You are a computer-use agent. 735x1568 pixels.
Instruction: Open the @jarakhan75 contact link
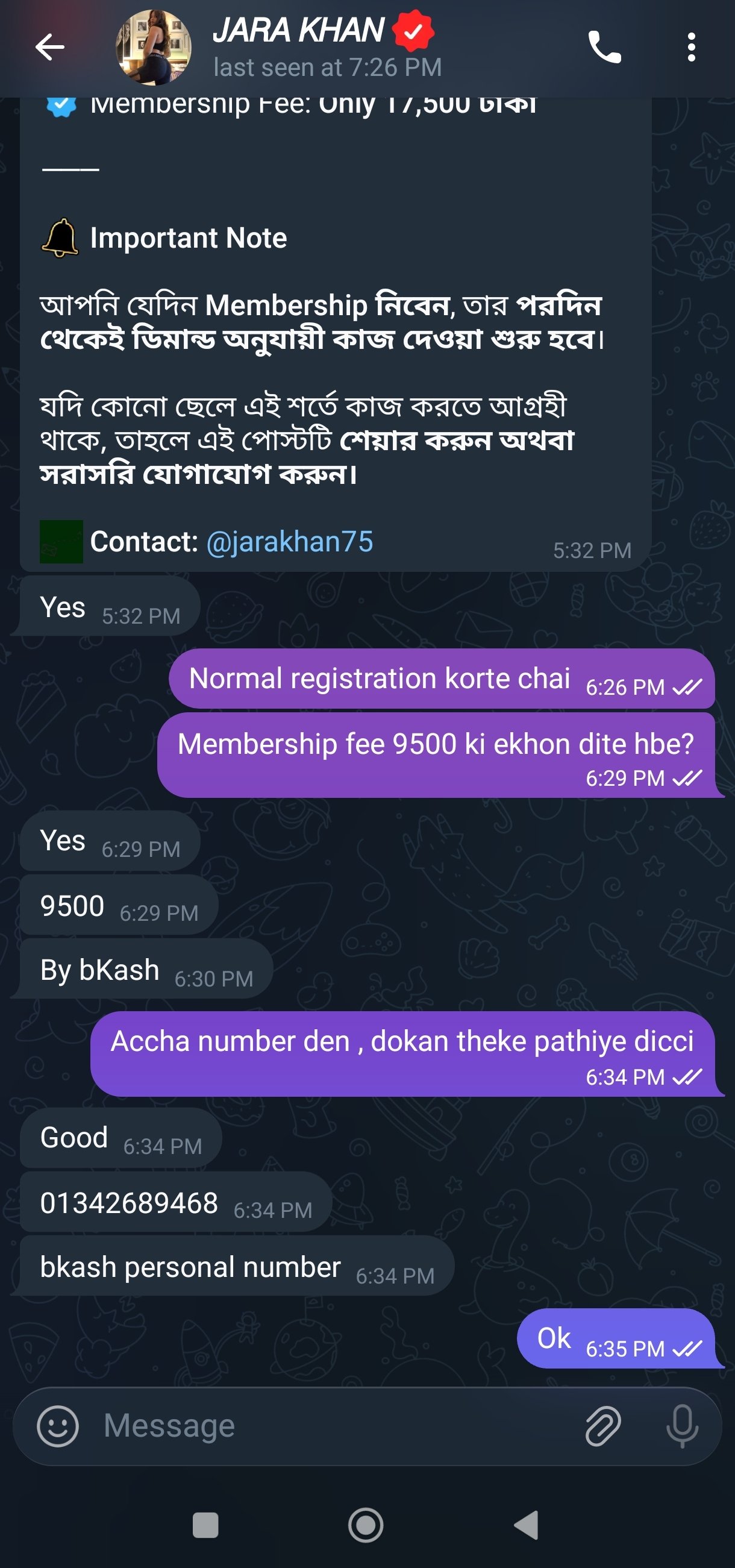(290, 541)
